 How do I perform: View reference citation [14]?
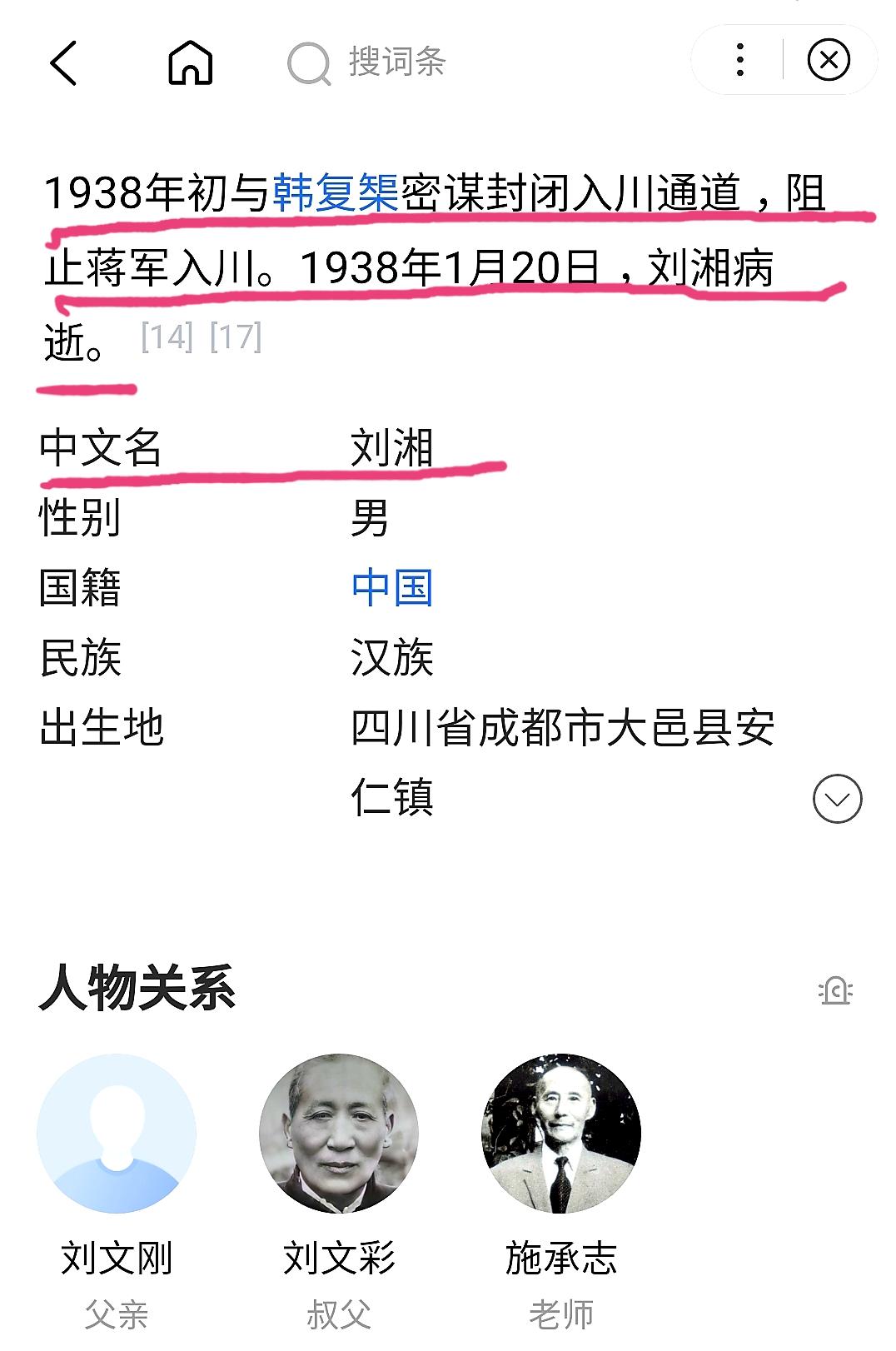167,337
